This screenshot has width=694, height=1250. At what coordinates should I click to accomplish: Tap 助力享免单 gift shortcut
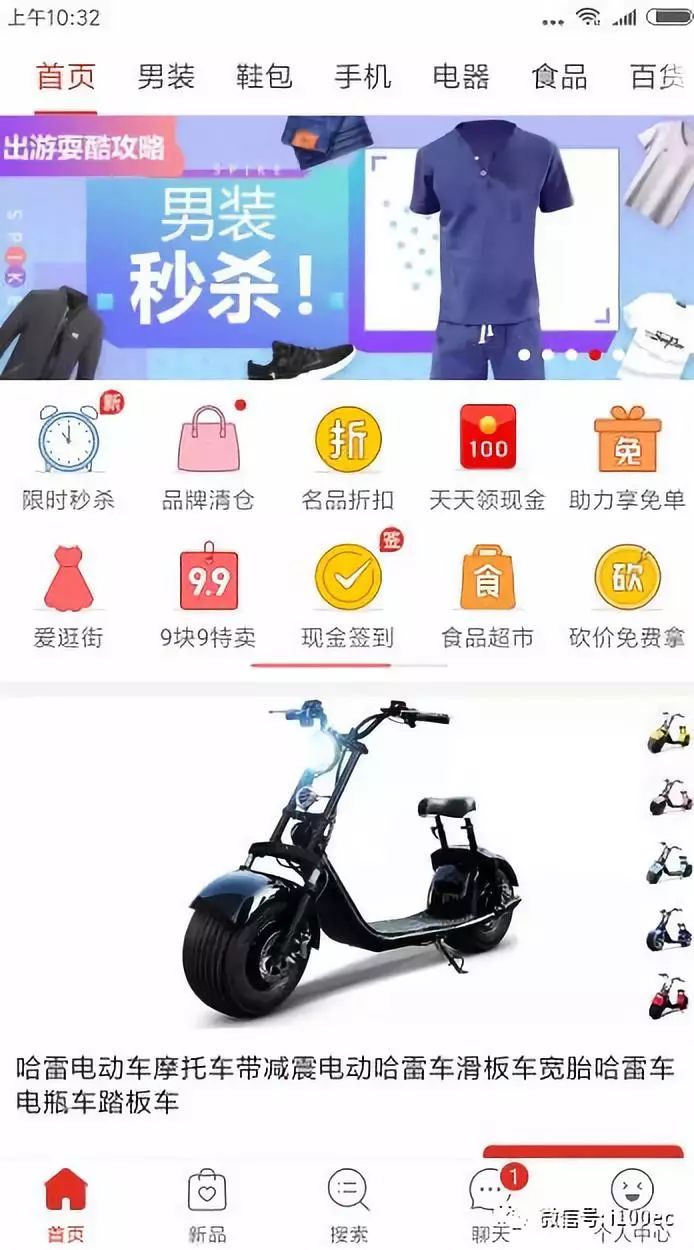point(627,455)
